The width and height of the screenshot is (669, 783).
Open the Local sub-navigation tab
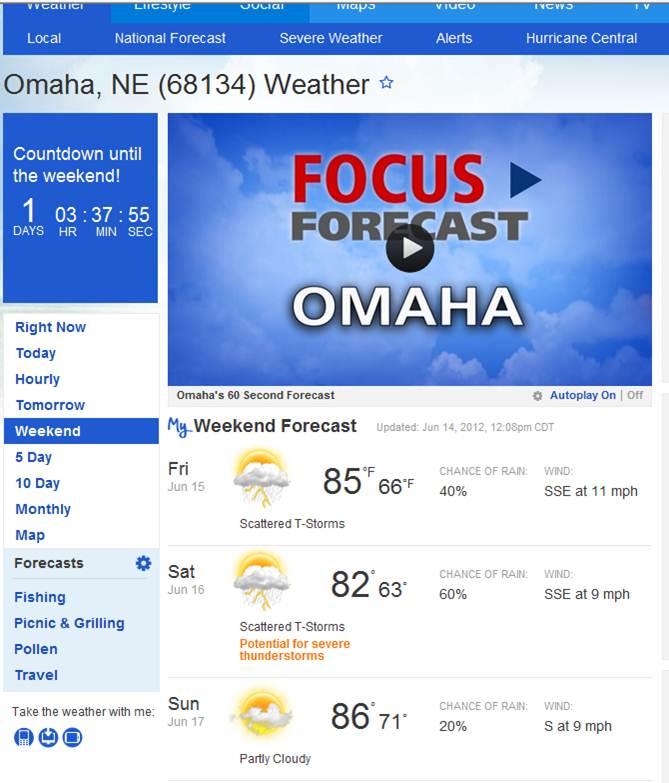point(44,38)
